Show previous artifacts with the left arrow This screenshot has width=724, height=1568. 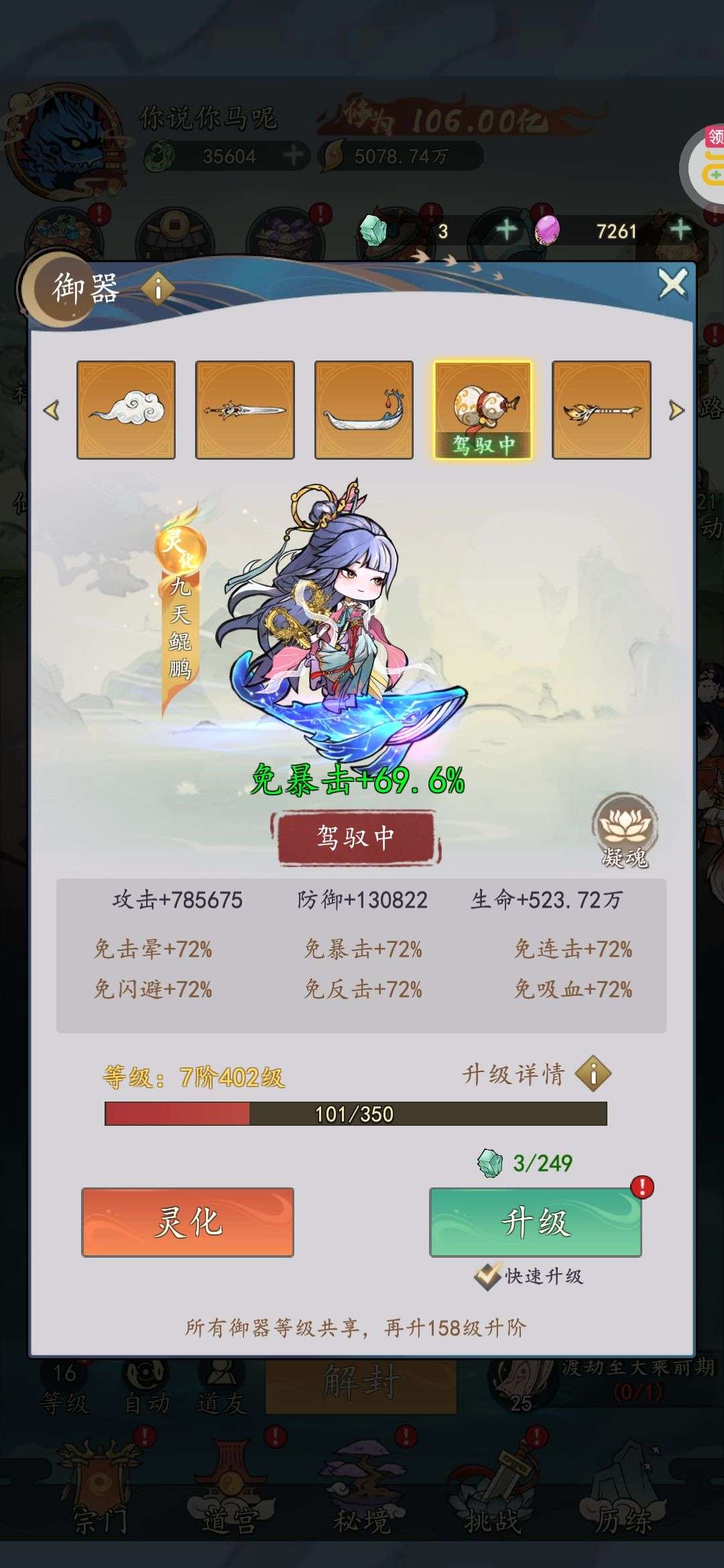click(x=52, y=410)
